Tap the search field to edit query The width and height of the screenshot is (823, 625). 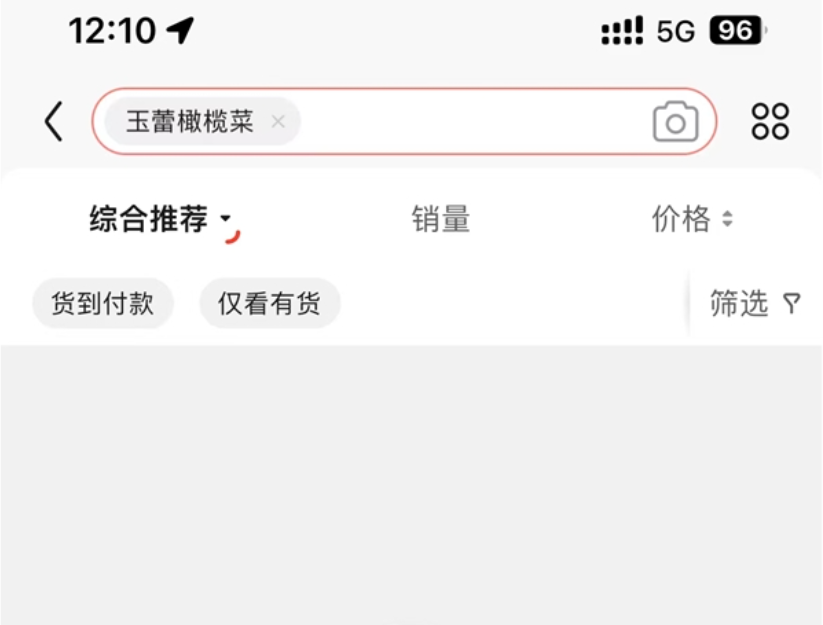pos(470,122)
